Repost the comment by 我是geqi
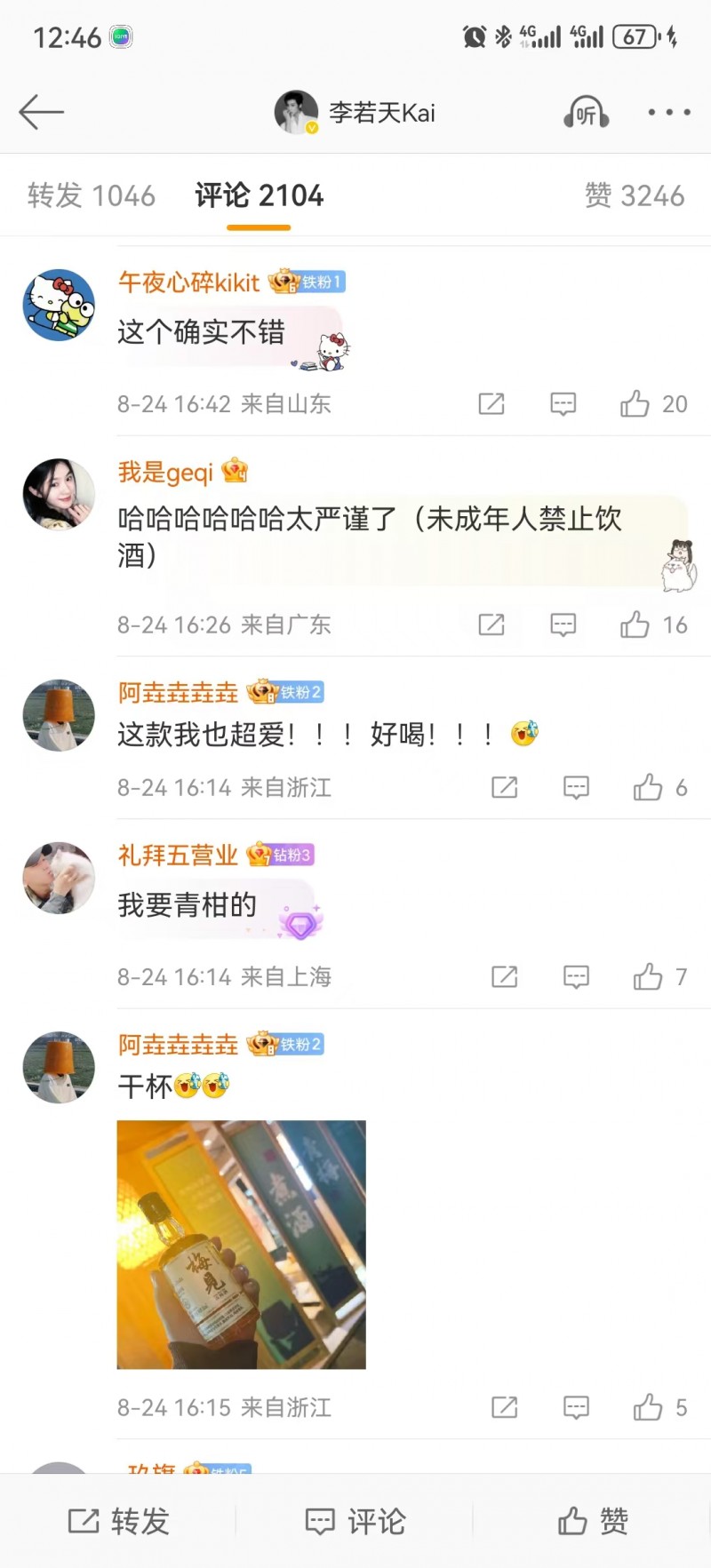Image resolution: width=711 pixels, height=1568 pixels. point(491,625)
